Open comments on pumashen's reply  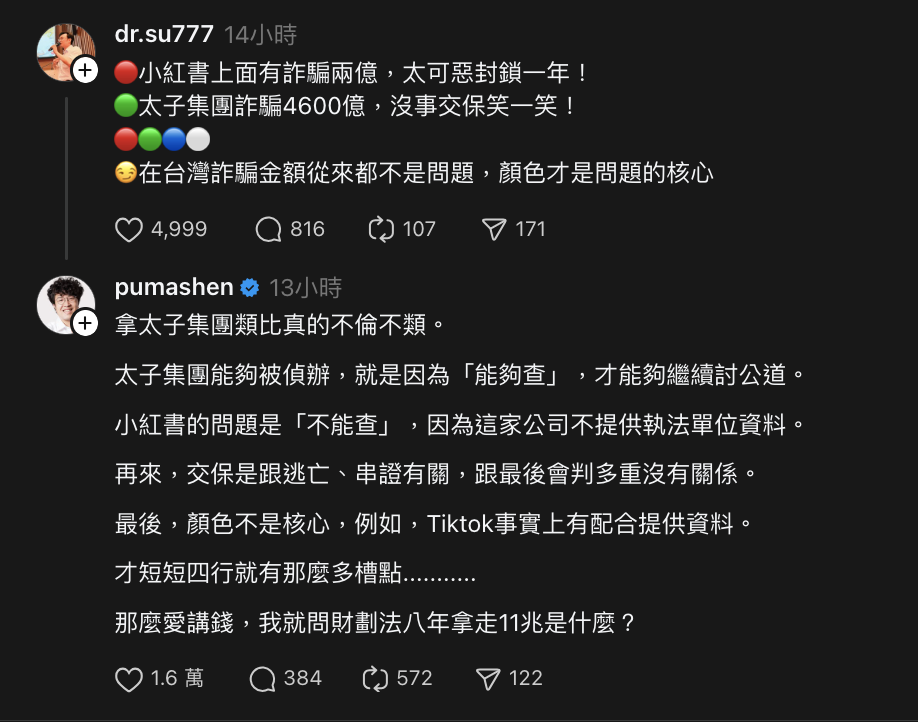(x=263, y=679)
